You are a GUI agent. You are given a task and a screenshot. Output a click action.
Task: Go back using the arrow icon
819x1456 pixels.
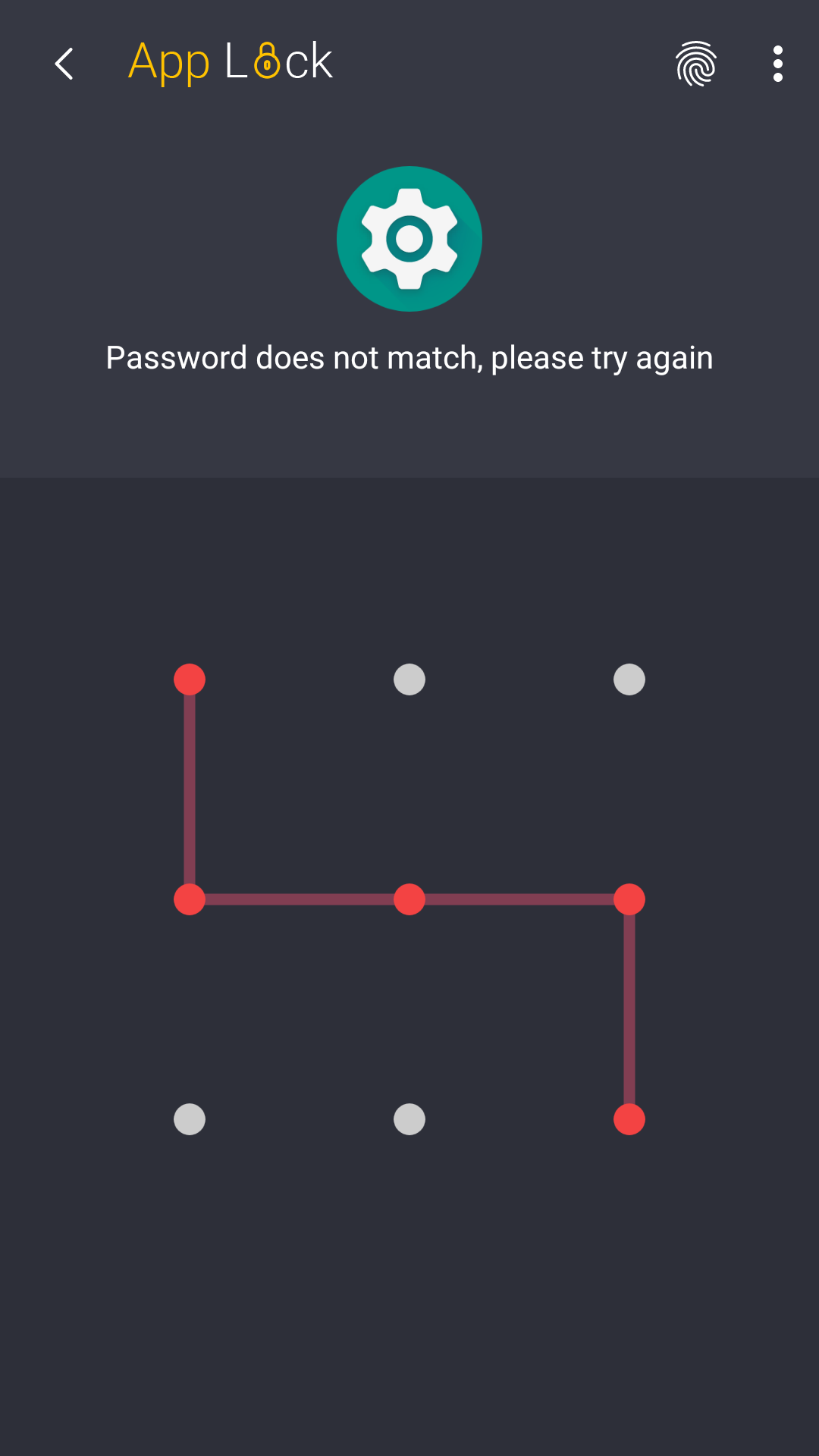tap(64, 64)
